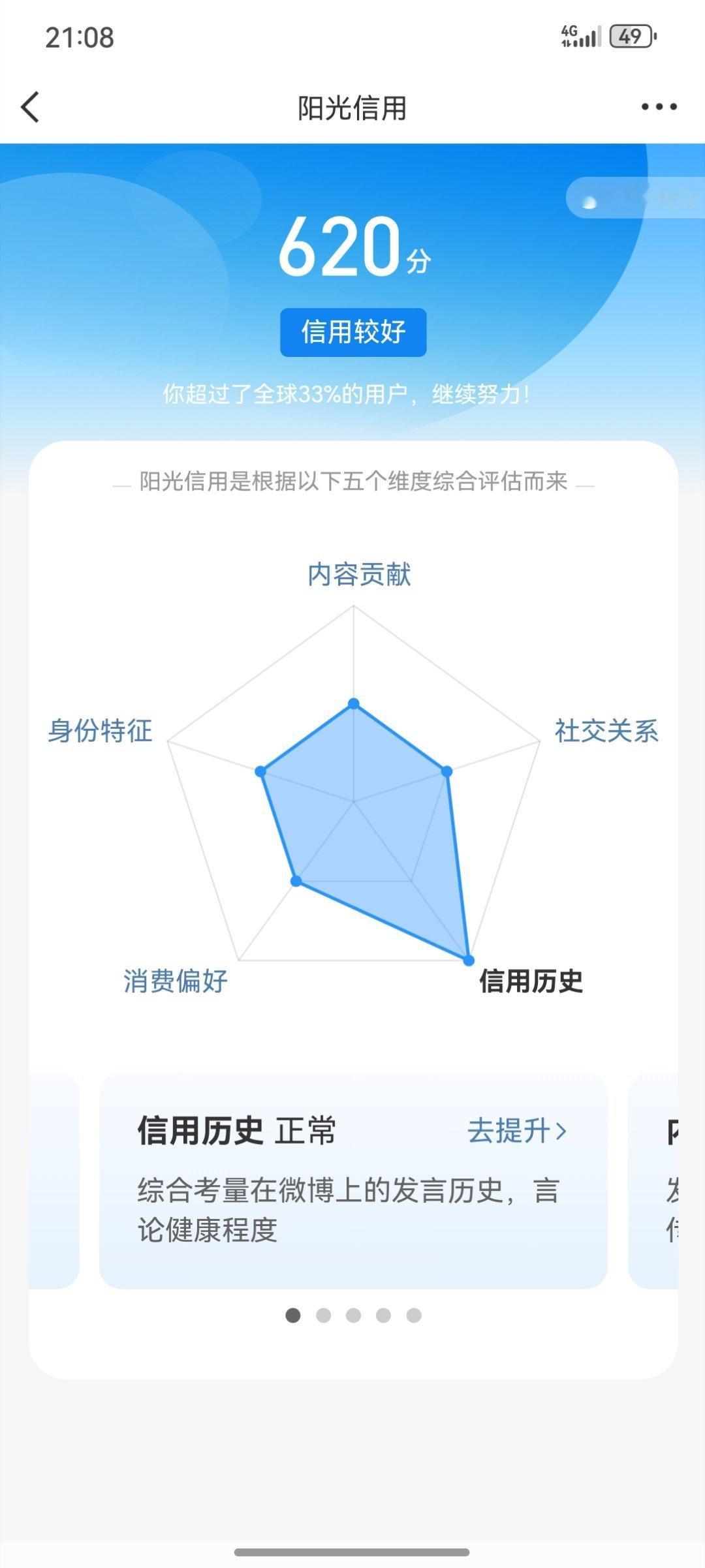Image resolution: width=705 pixels, height=1568 pixels.
Task: Tap the 内容贡献 radar chart vertex
Action: coord(352,705)
